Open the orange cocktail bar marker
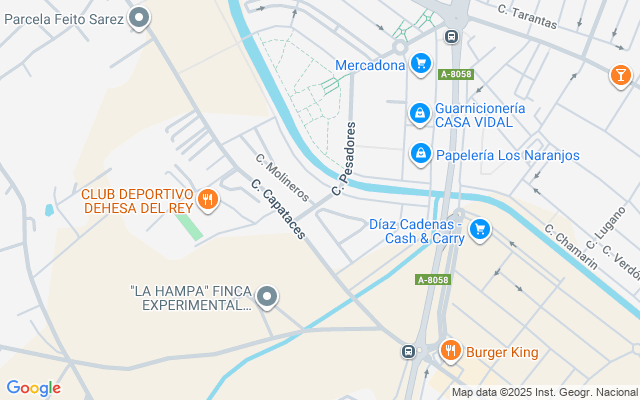This screenshot has height=400, width=640. click(620, 75)
